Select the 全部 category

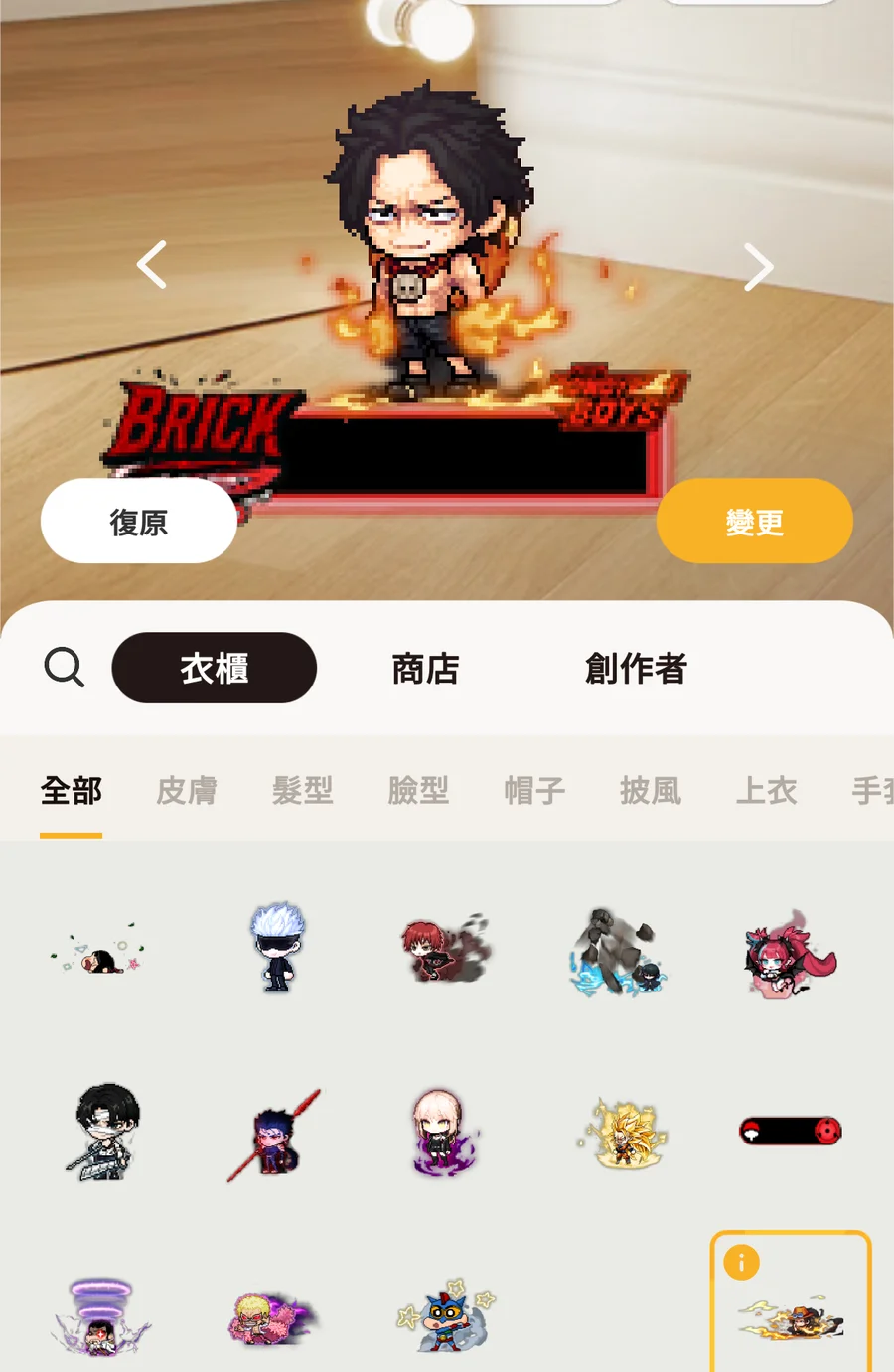(x=72, y=792)
